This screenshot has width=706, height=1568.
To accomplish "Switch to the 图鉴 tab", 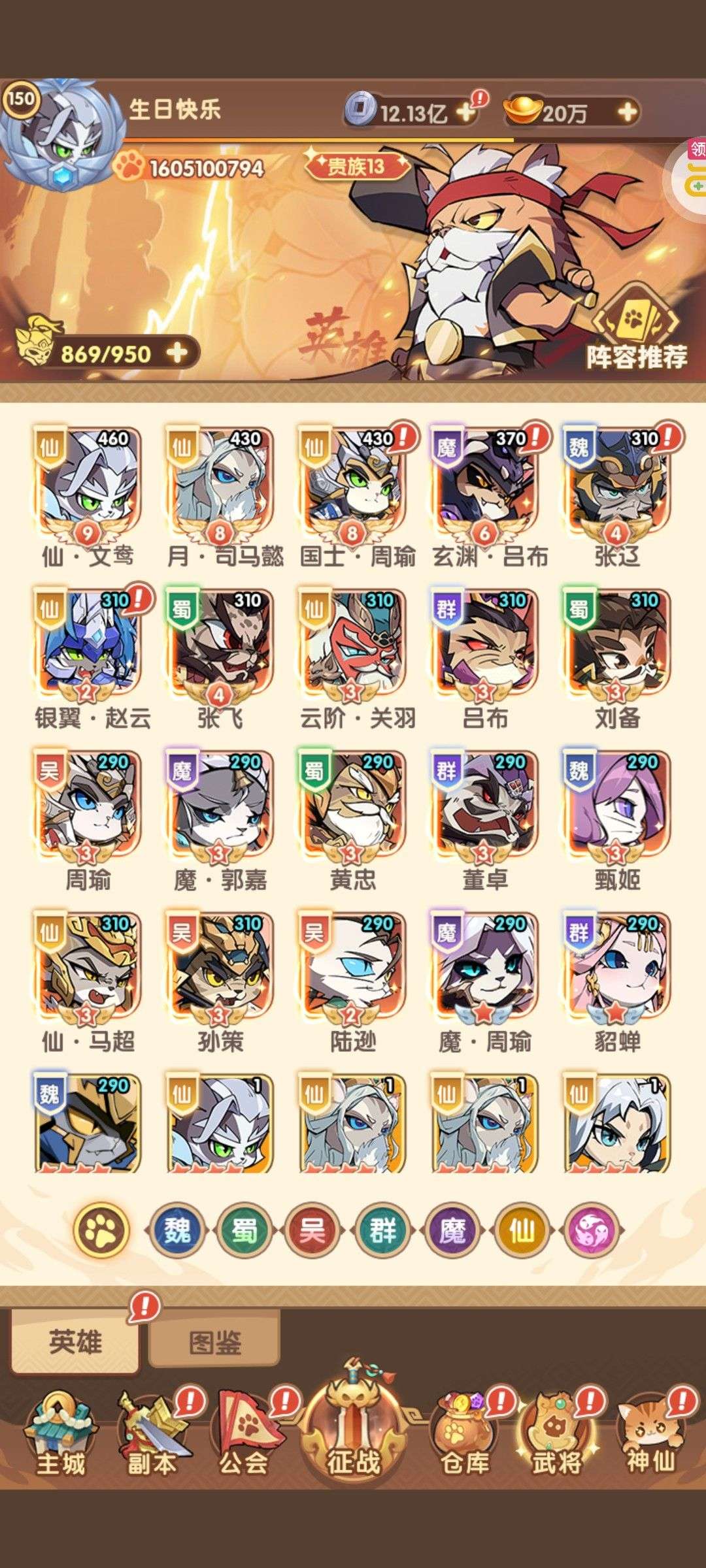I will tap(214, 1343).
